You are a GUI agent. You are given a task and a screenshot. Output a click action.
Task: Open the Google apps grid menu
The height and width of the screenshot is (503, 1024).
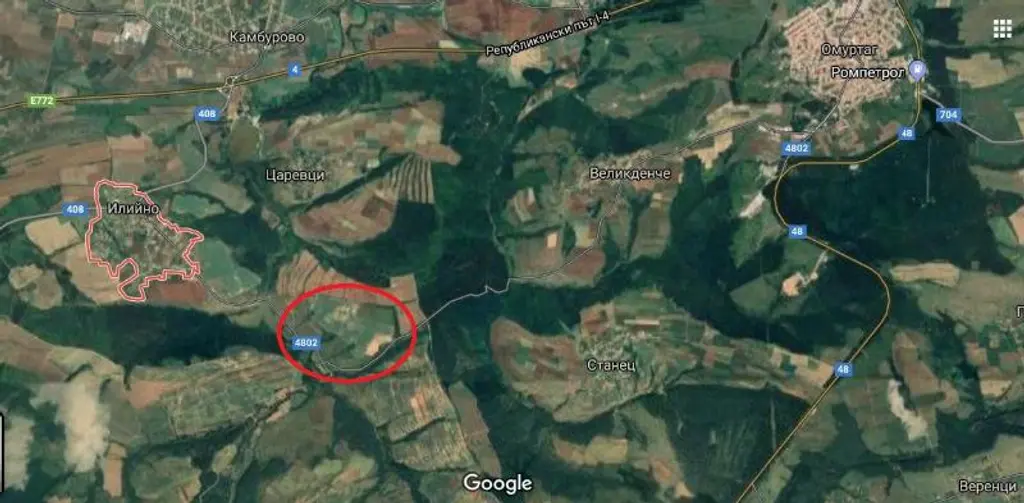click(1002, 29)
